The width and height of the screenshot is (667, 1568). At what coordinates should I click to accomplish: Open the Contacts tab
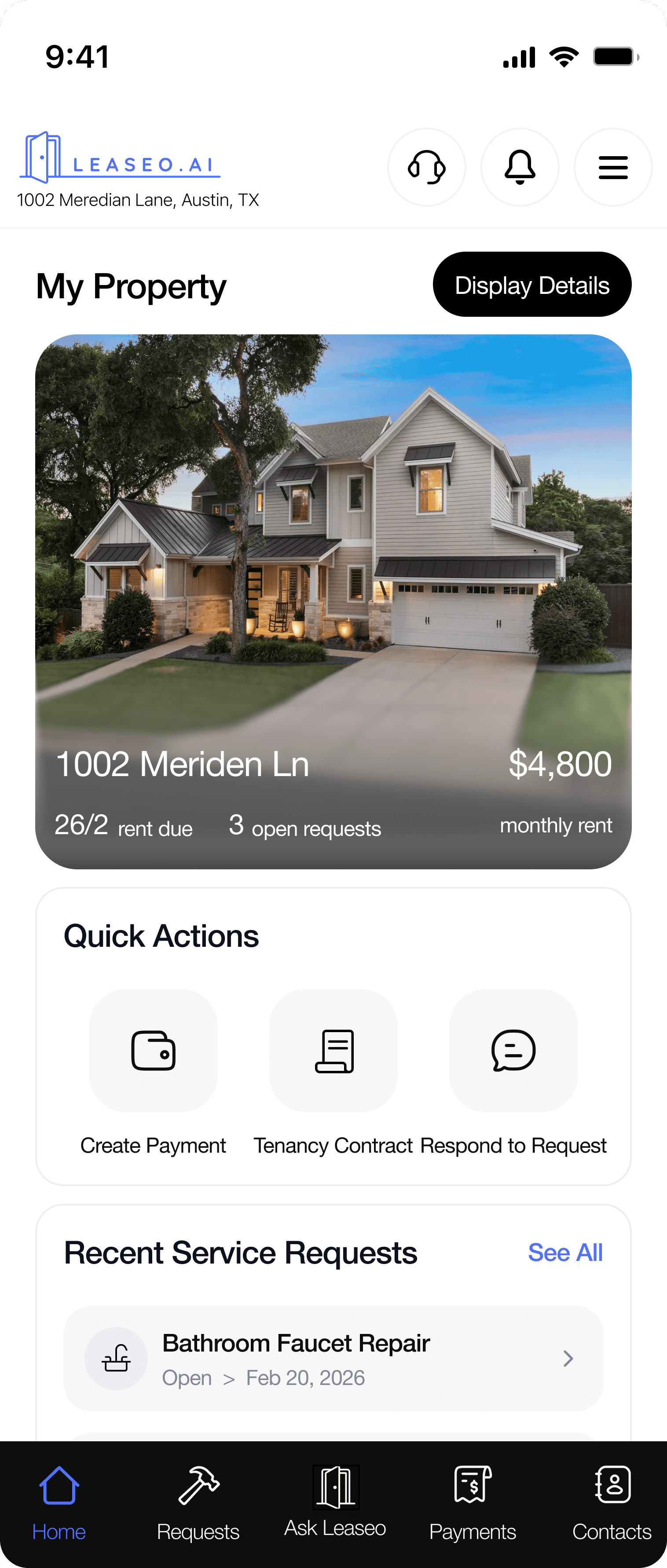click(x=612, y=1503)
